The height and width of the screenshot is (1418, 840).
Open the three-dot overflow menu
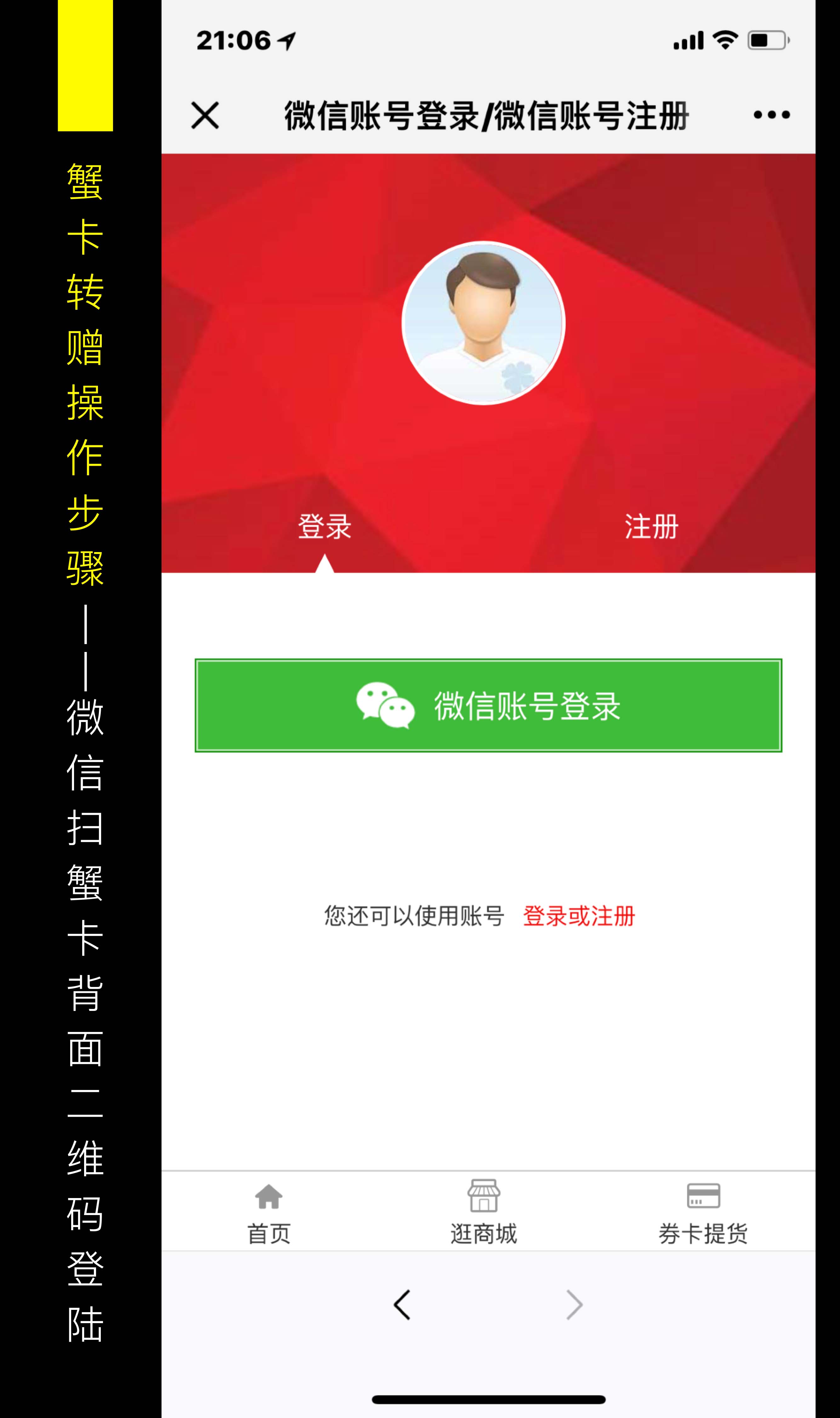772,115
